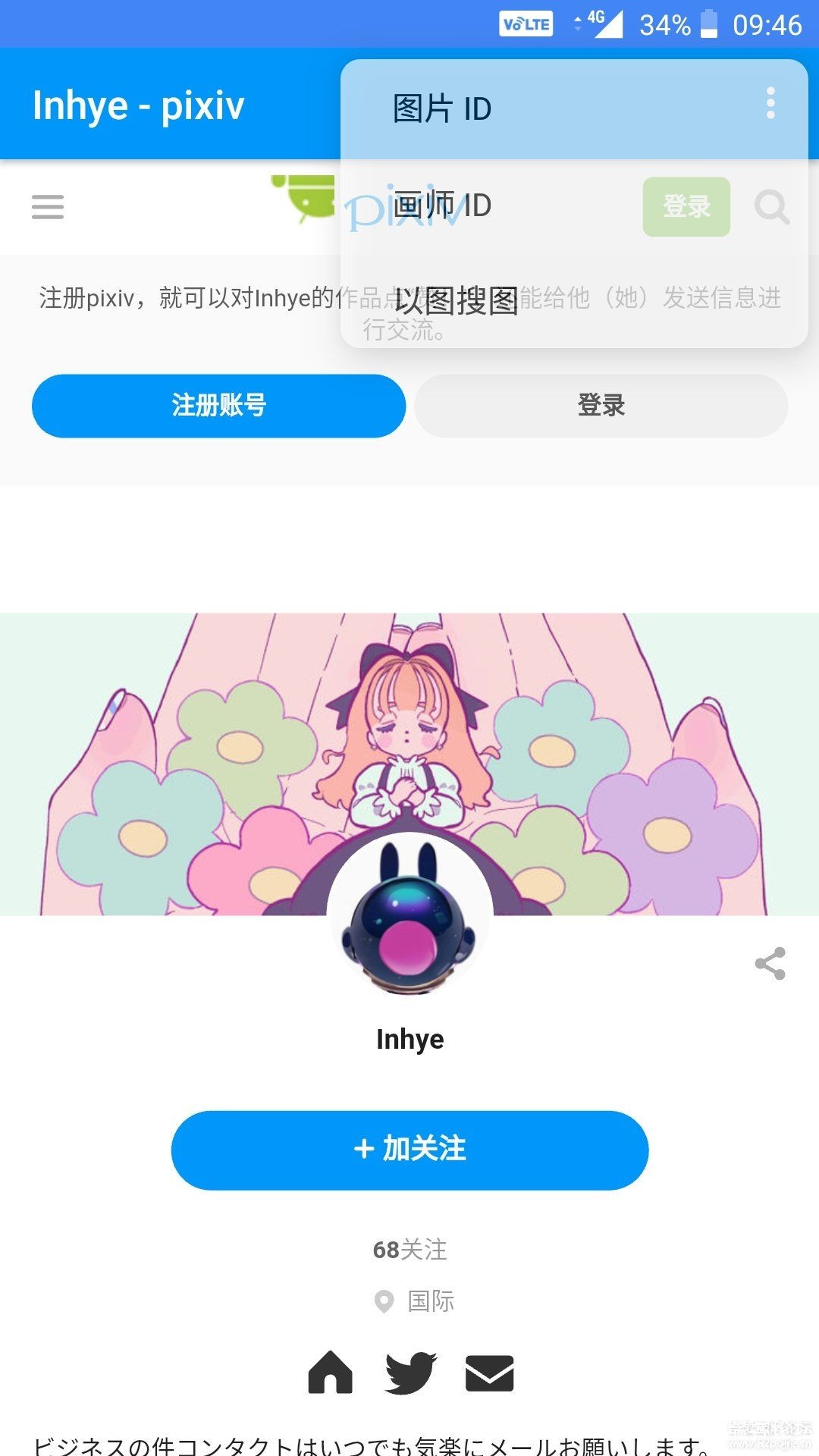The height and width of the screenshot is (1456, 819).
Task: View the 68关注 following list
Action: click(409, 1249)
